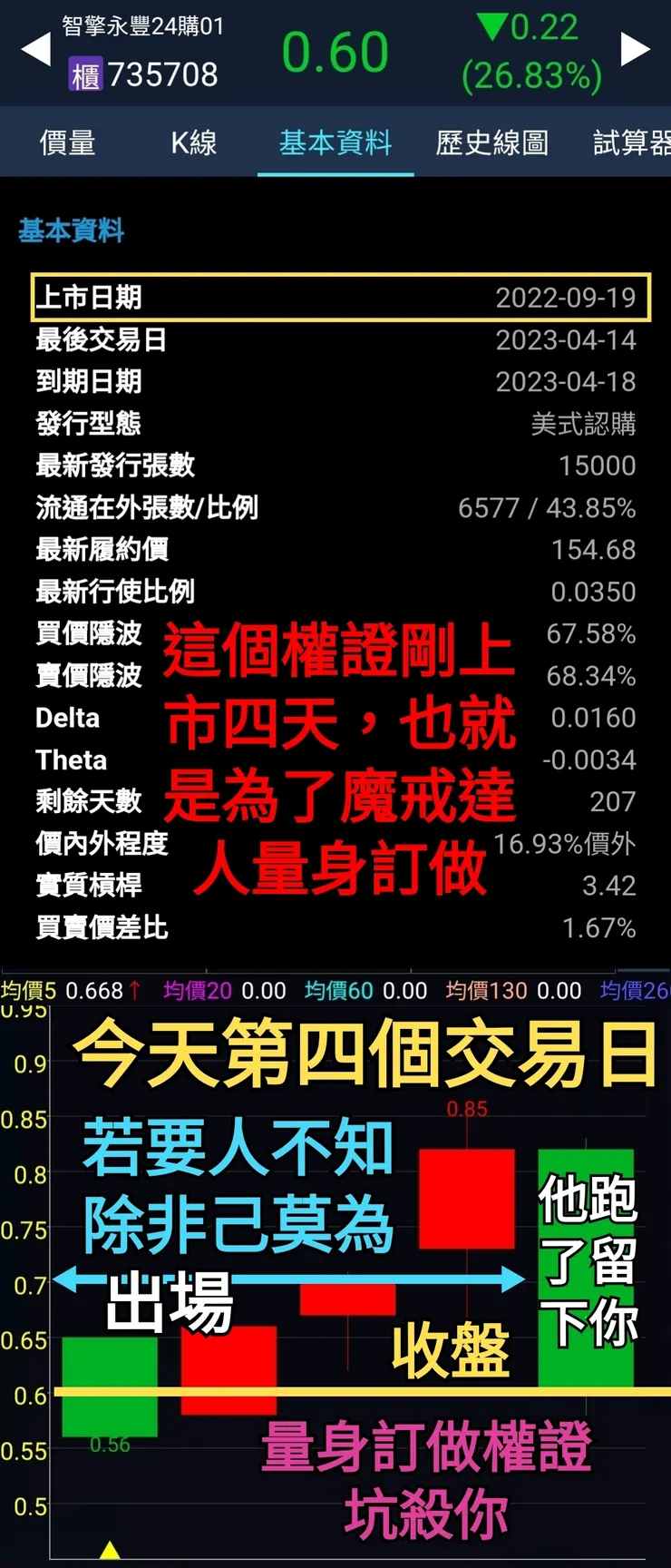Switch to the 價量 tab
Screen dimensions: 671x1568
click(x=66, y=142)
